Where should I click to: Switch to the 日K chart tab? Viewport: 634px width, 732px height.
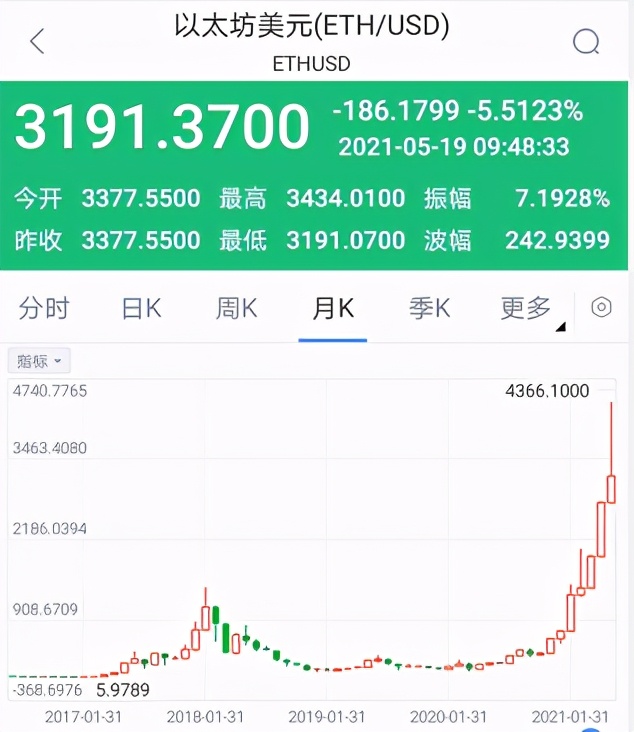[x=141, y=308]
